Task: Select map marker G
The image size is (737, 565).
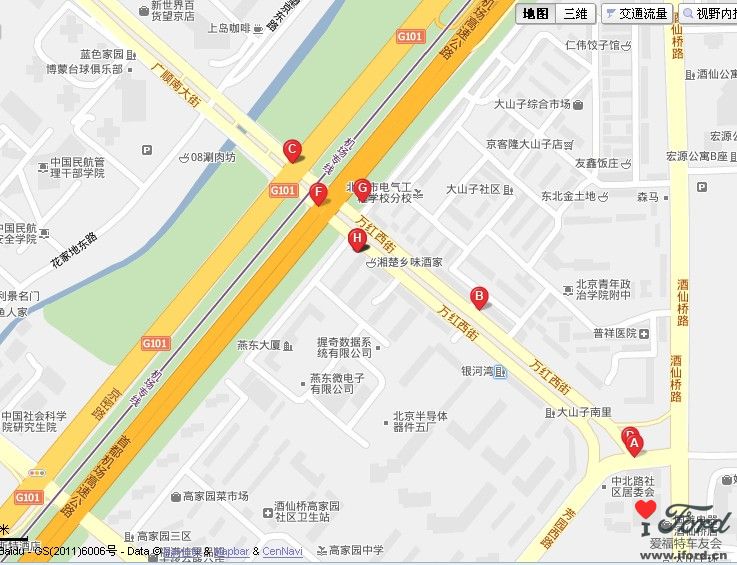Action: pos(362,188)
